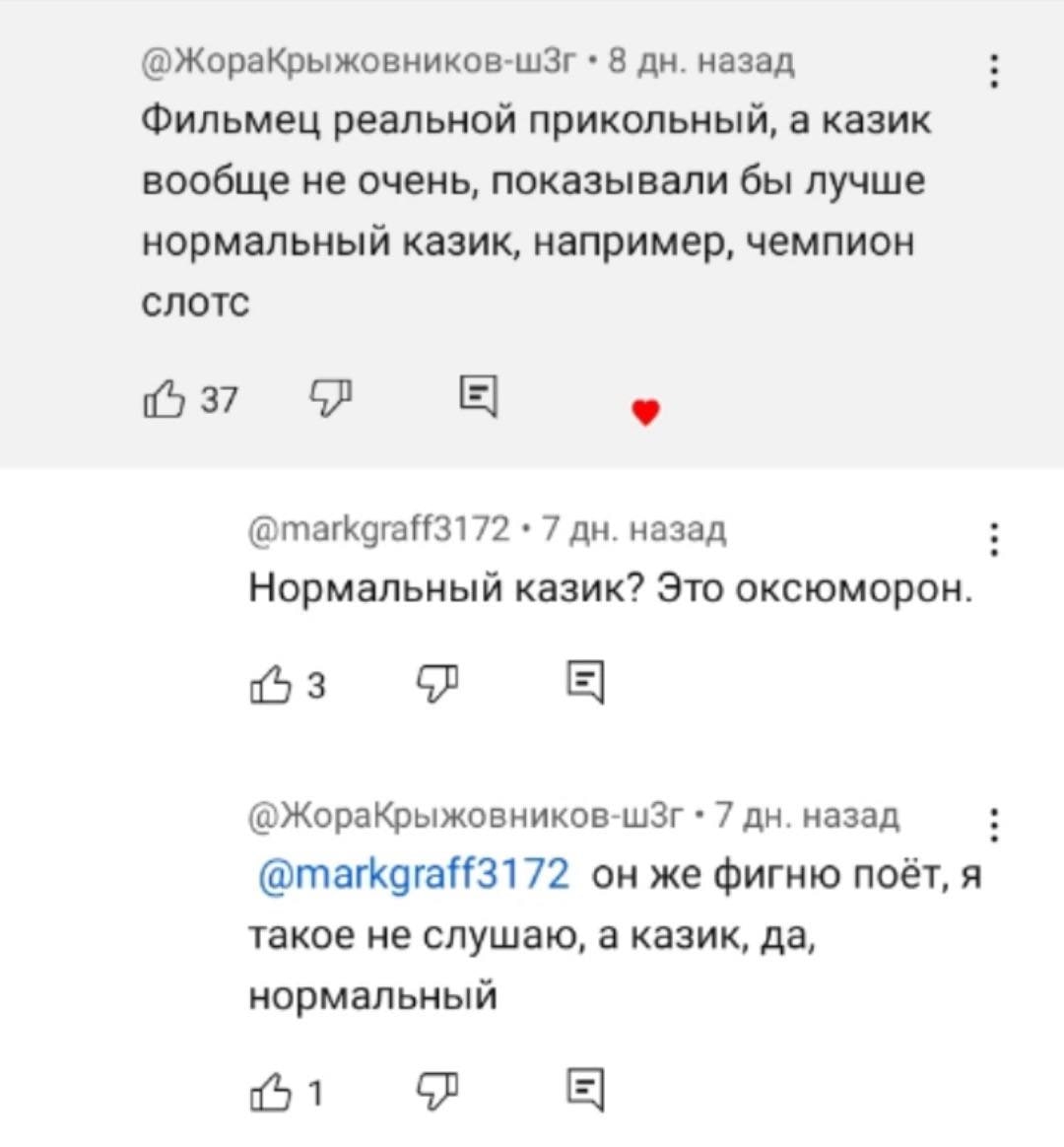The width and height of the screenshot is (1064, 1147).
Task: Open the overflow menu on the last reply
Action: click(996, 825)
